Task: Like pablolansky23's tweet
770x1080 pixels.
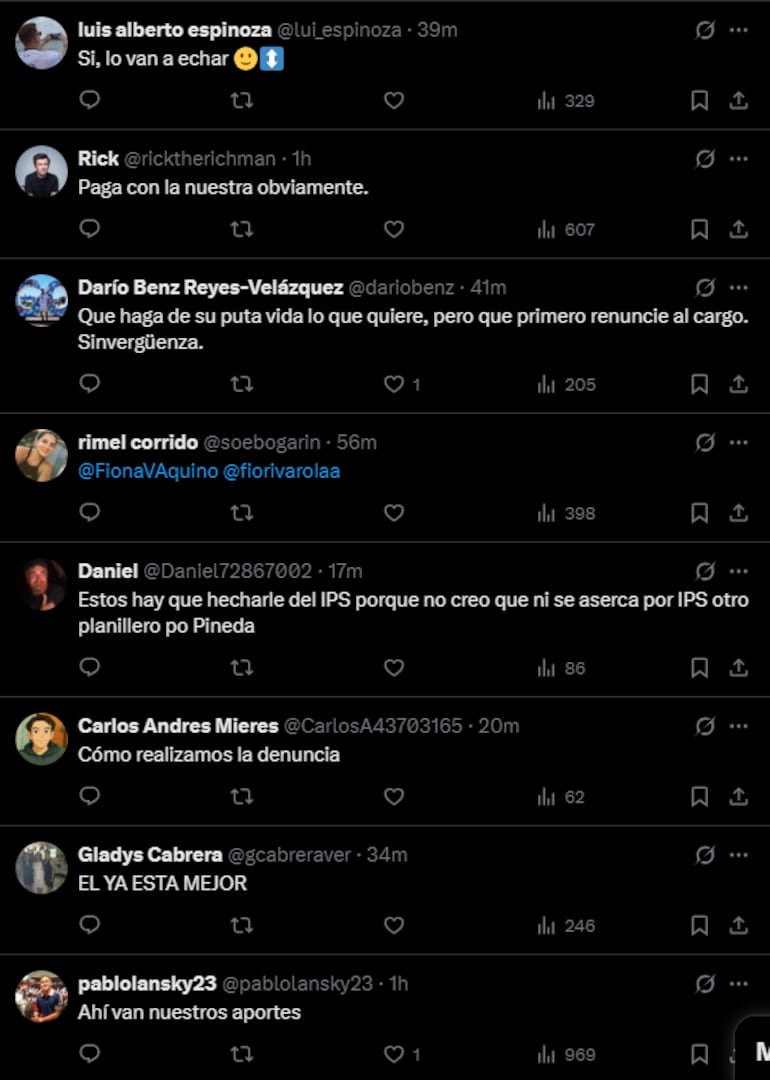Action: pyautogui.click(x=394, y=1054)
